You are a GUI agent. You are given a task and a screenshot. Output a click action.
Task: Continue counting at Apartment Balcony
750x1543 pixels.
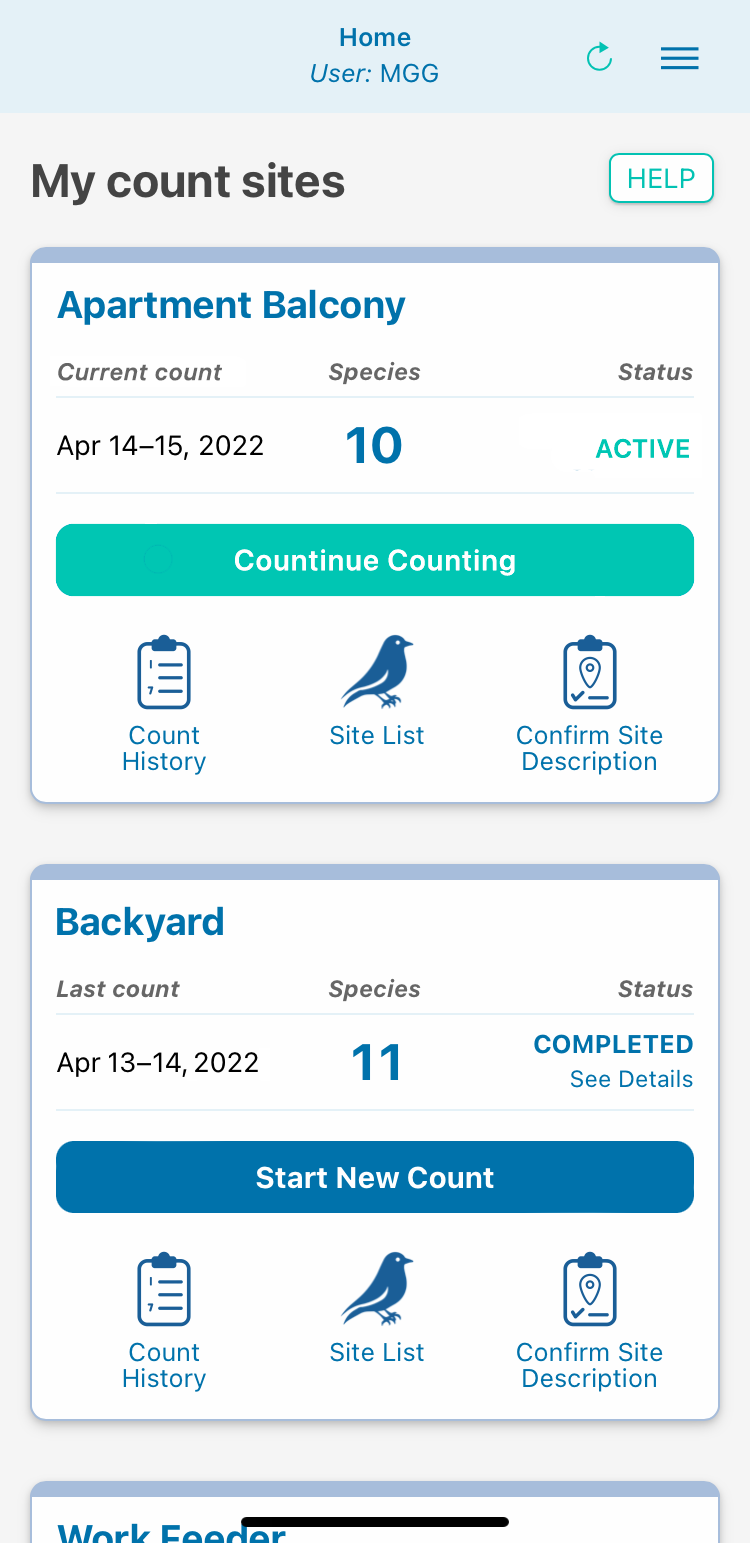pyautogui.click(x=375, y=560)
